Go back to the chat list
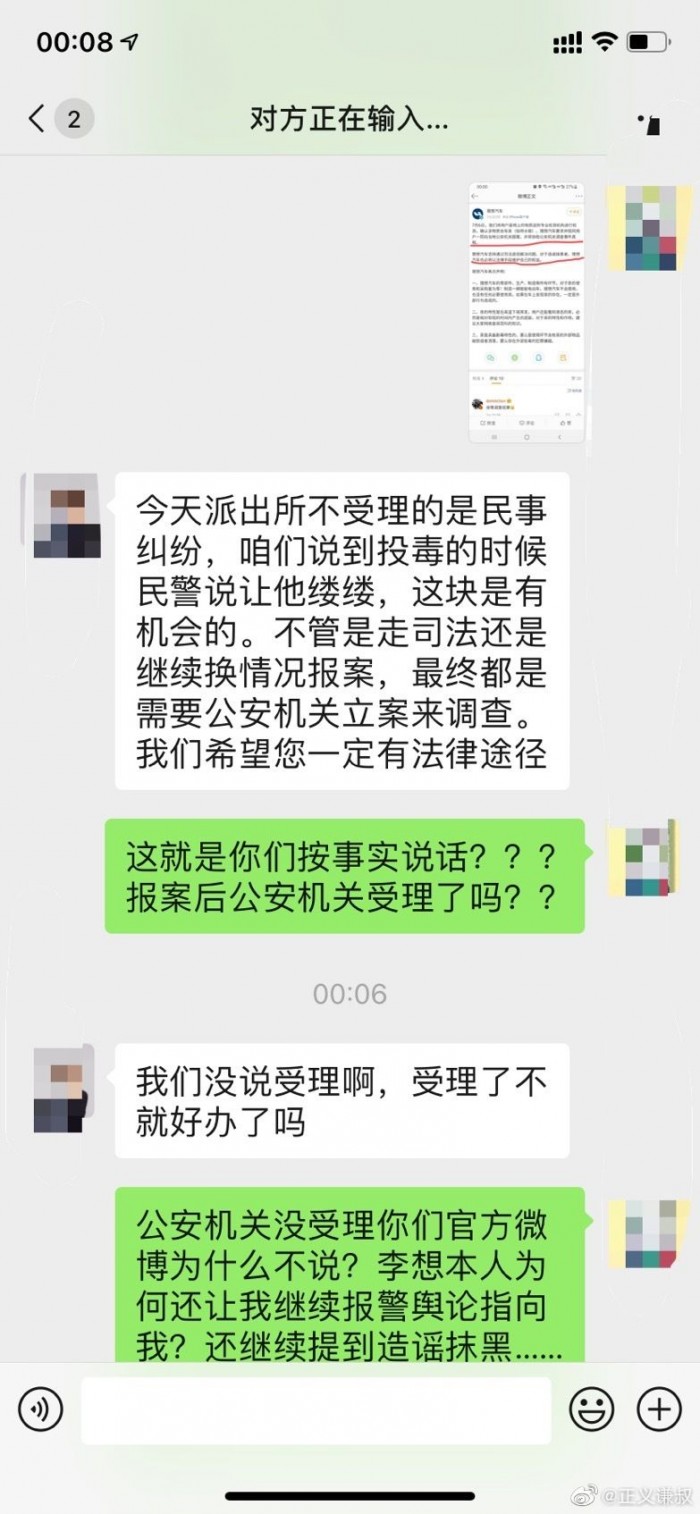The width and height of the screenshot is (700, 1514). 38,120
